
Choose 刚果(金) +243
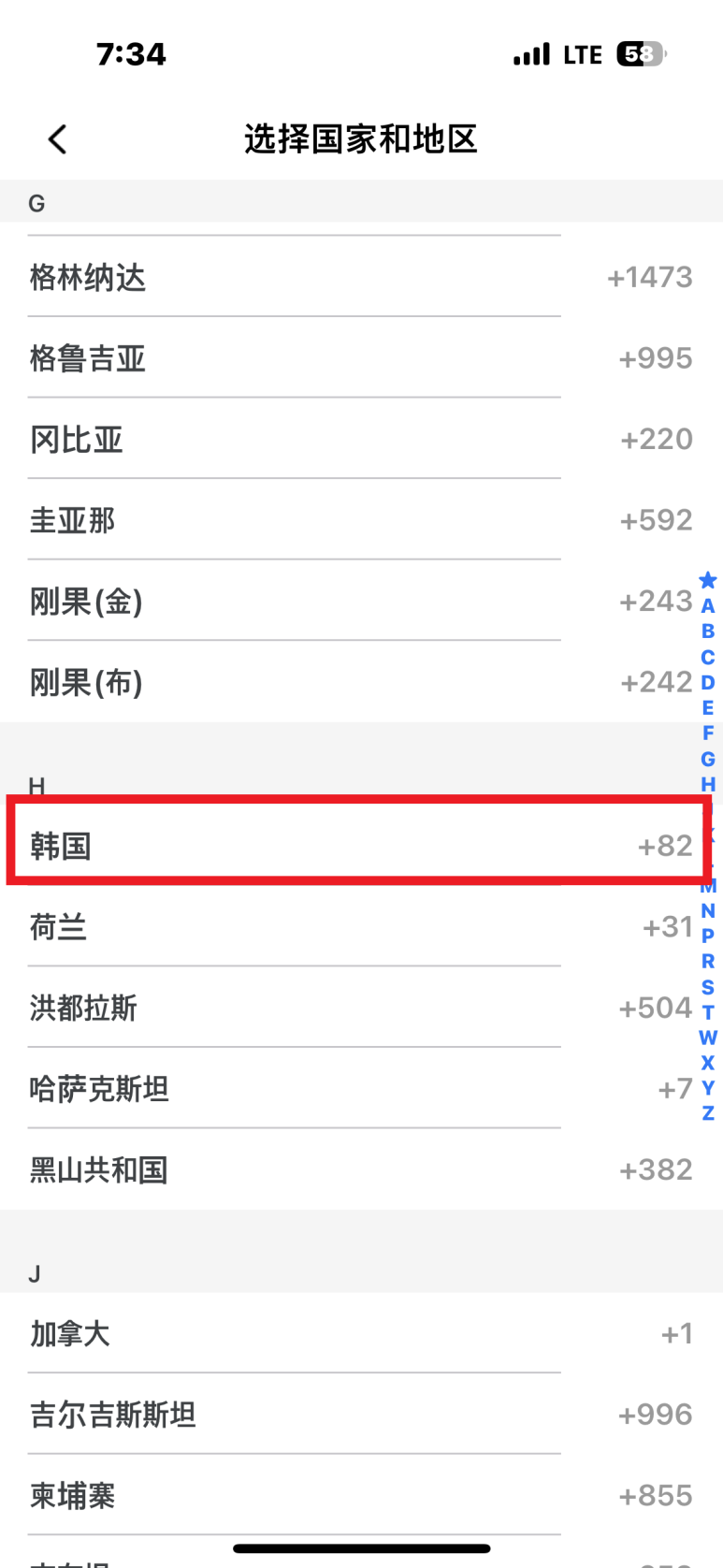pyautogui.click(x=361, y=601)
